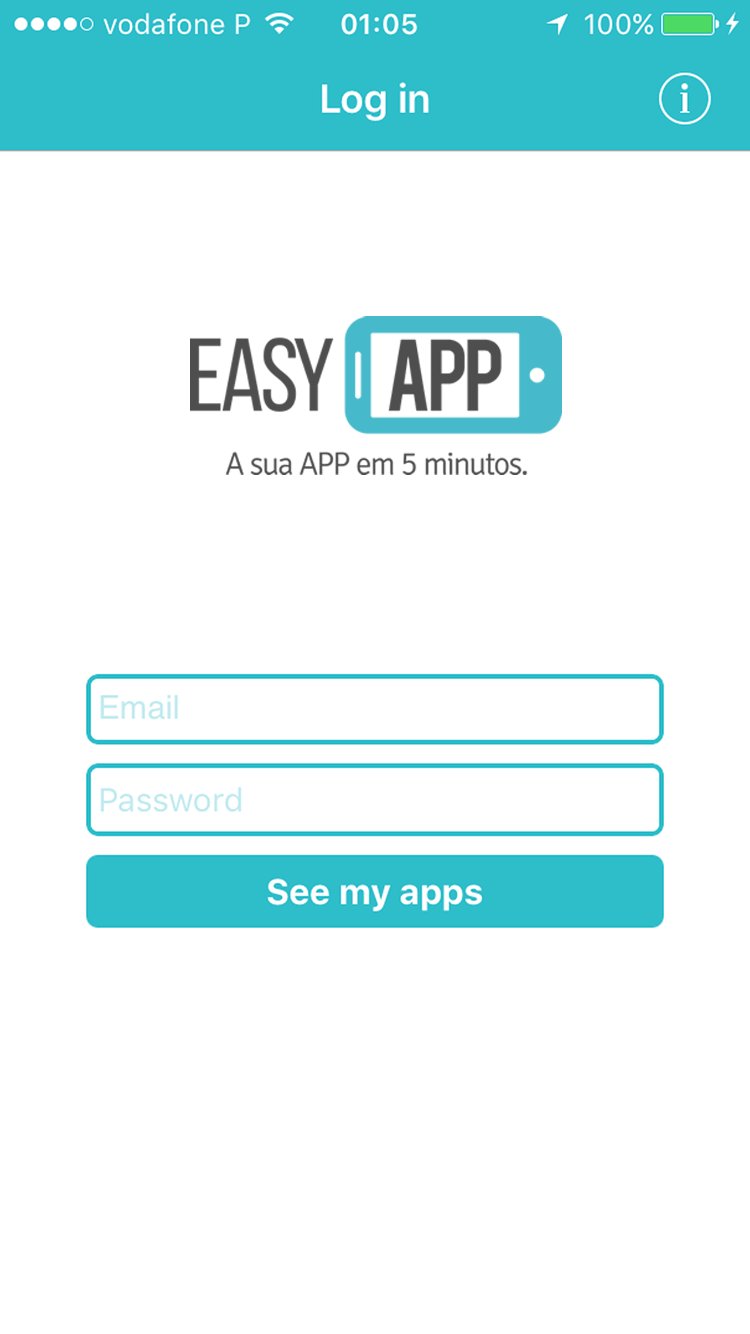Click inside the Email input field
This screenshot has height=1334, width=750.
[x=375, y=709]
